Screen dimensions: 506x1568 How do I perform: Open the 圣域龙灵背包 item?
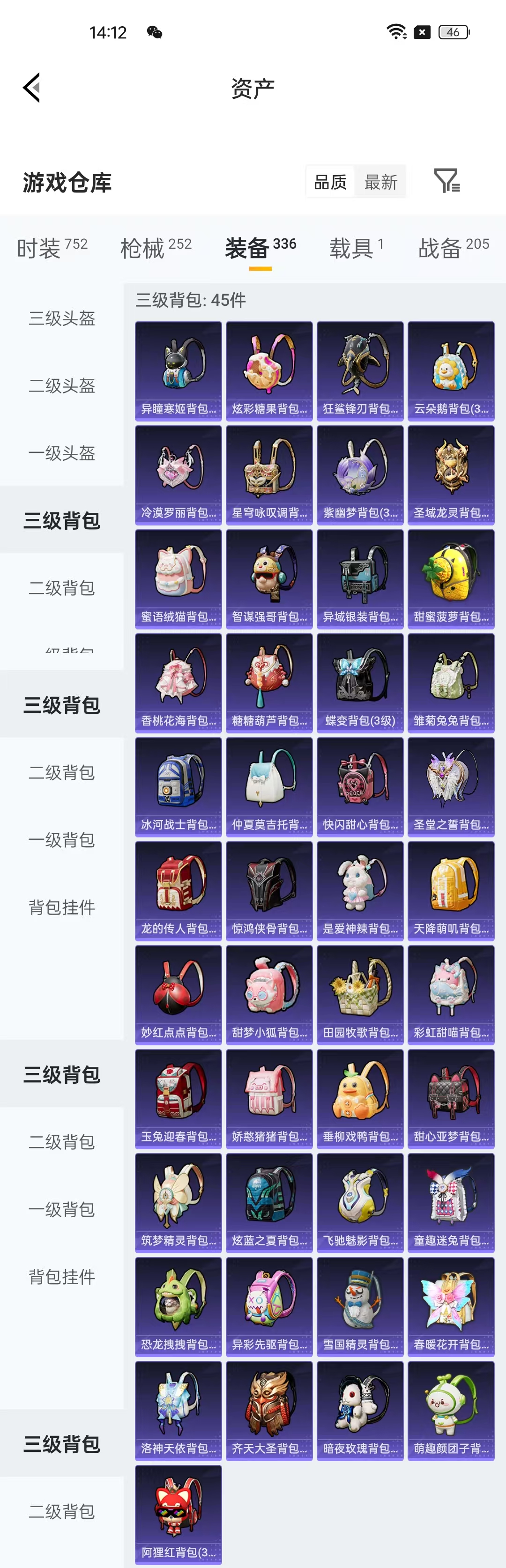(x=451, y=475)
